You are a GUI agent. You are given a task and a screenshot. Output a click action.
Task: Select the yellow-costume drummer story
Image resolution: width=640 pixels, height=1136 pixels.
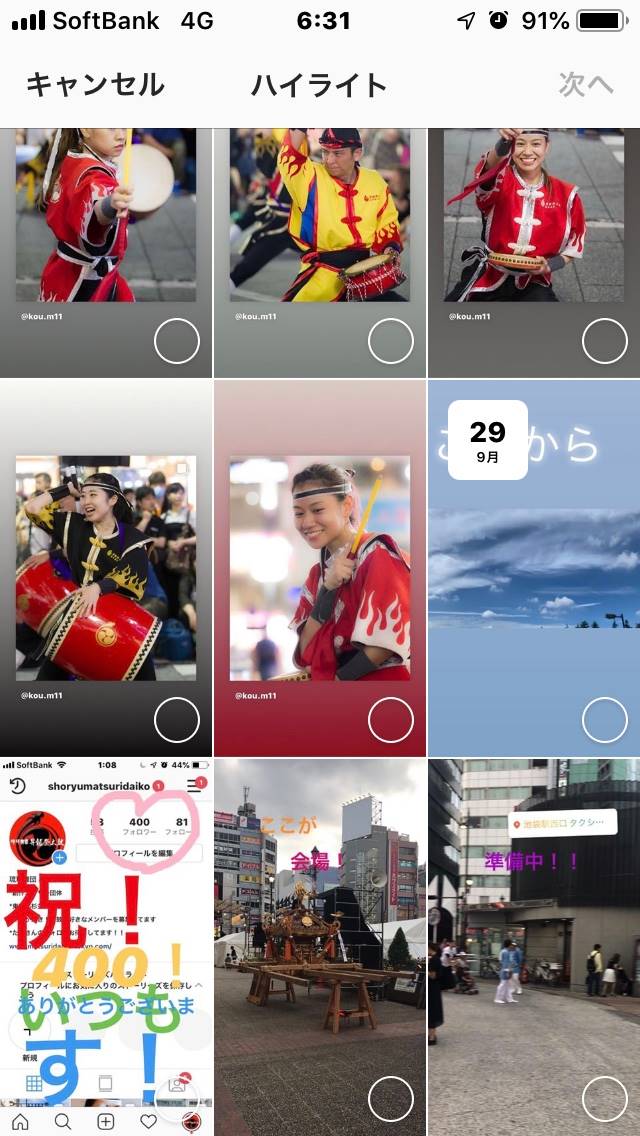(320, 253)
